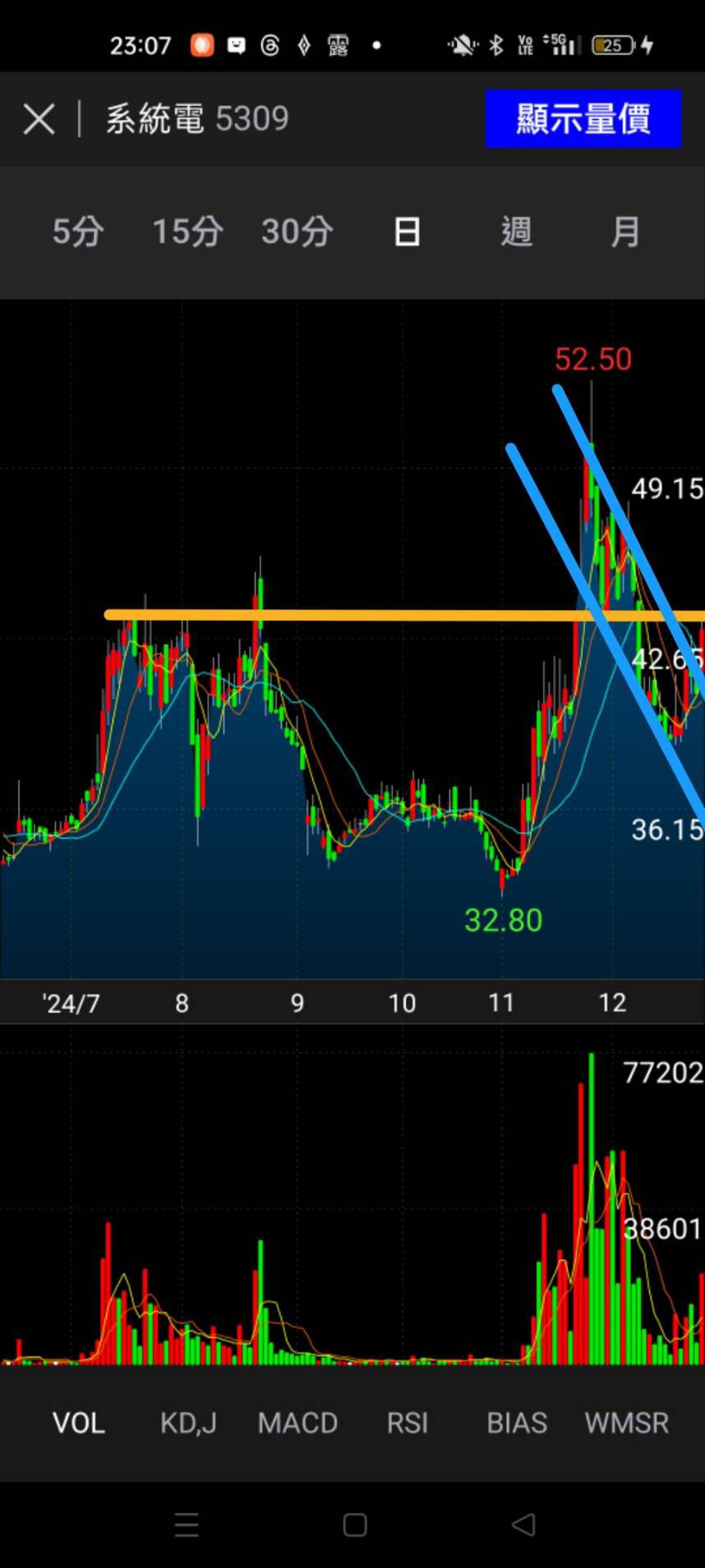
Task: Display the RSI indicator
Action: click(x=408, y=1423)
